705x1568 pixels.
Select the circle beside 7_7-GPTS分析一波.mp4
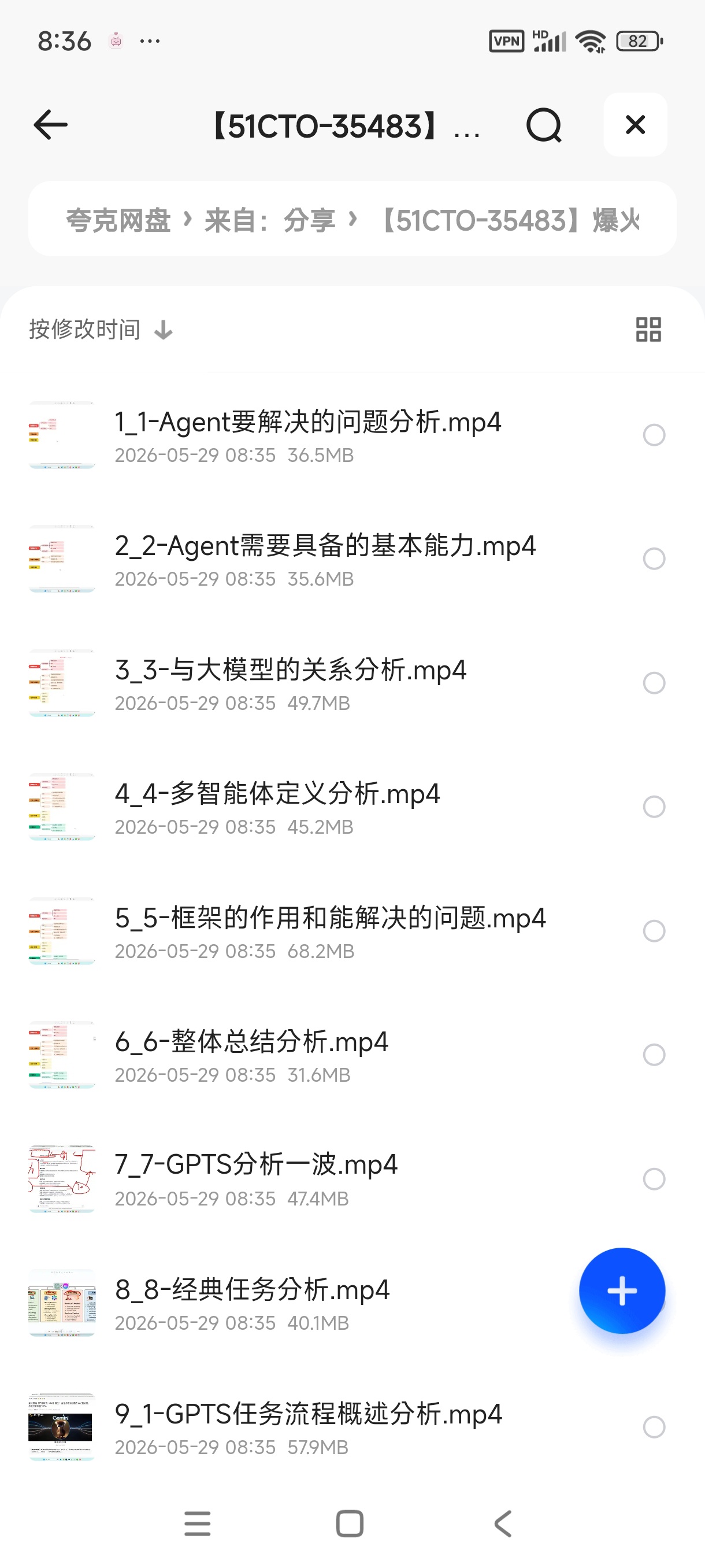pyautogui.click(x=654, y=1178)
